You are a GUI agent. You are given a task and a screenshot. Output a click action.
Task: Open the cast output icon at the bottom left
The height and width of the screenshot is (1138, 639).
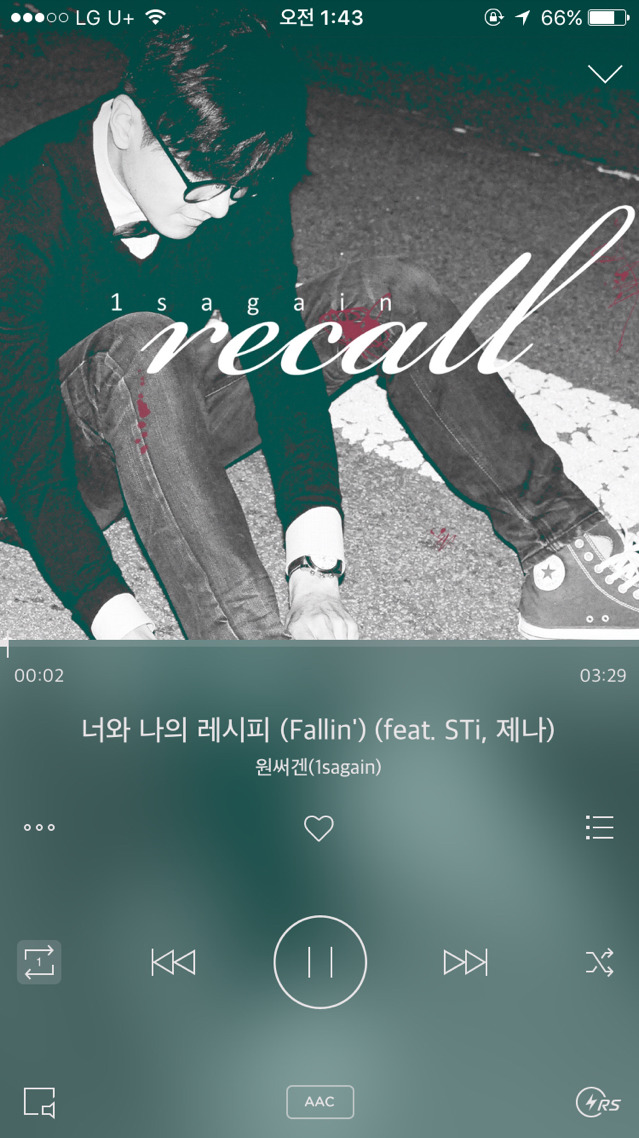tap(39, 1102)
